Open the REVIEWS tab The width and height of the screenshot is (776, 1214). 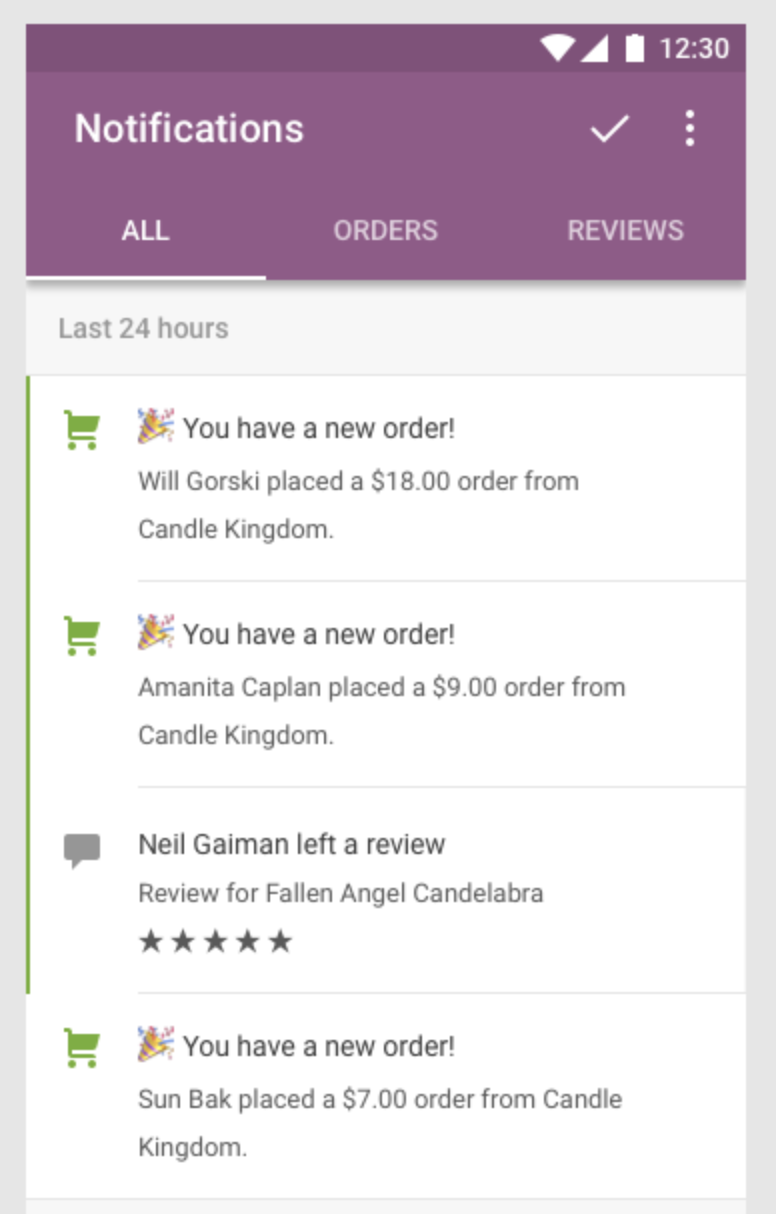pos(625,230)
